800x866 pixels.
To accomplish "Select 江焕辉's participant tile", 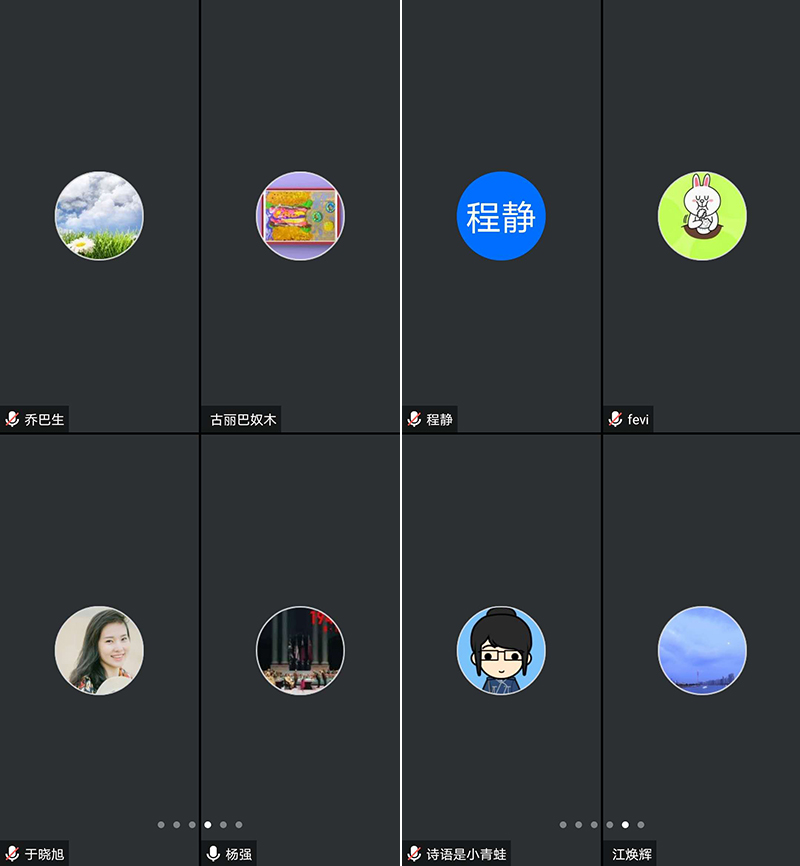I will pyautogui.click(x=702, y=650).
